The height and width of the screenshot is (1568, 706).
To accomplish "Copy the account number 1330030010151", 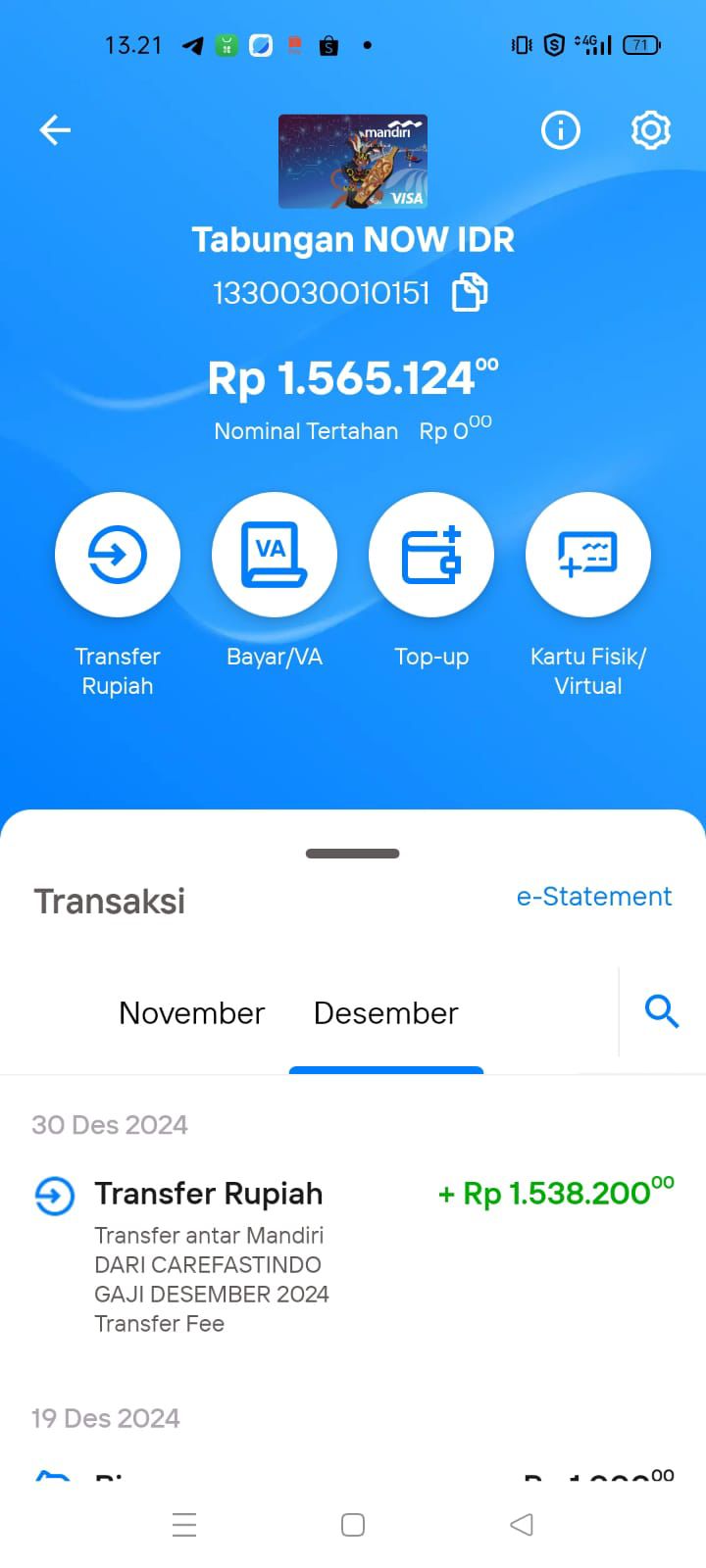I will pos(470,292).
